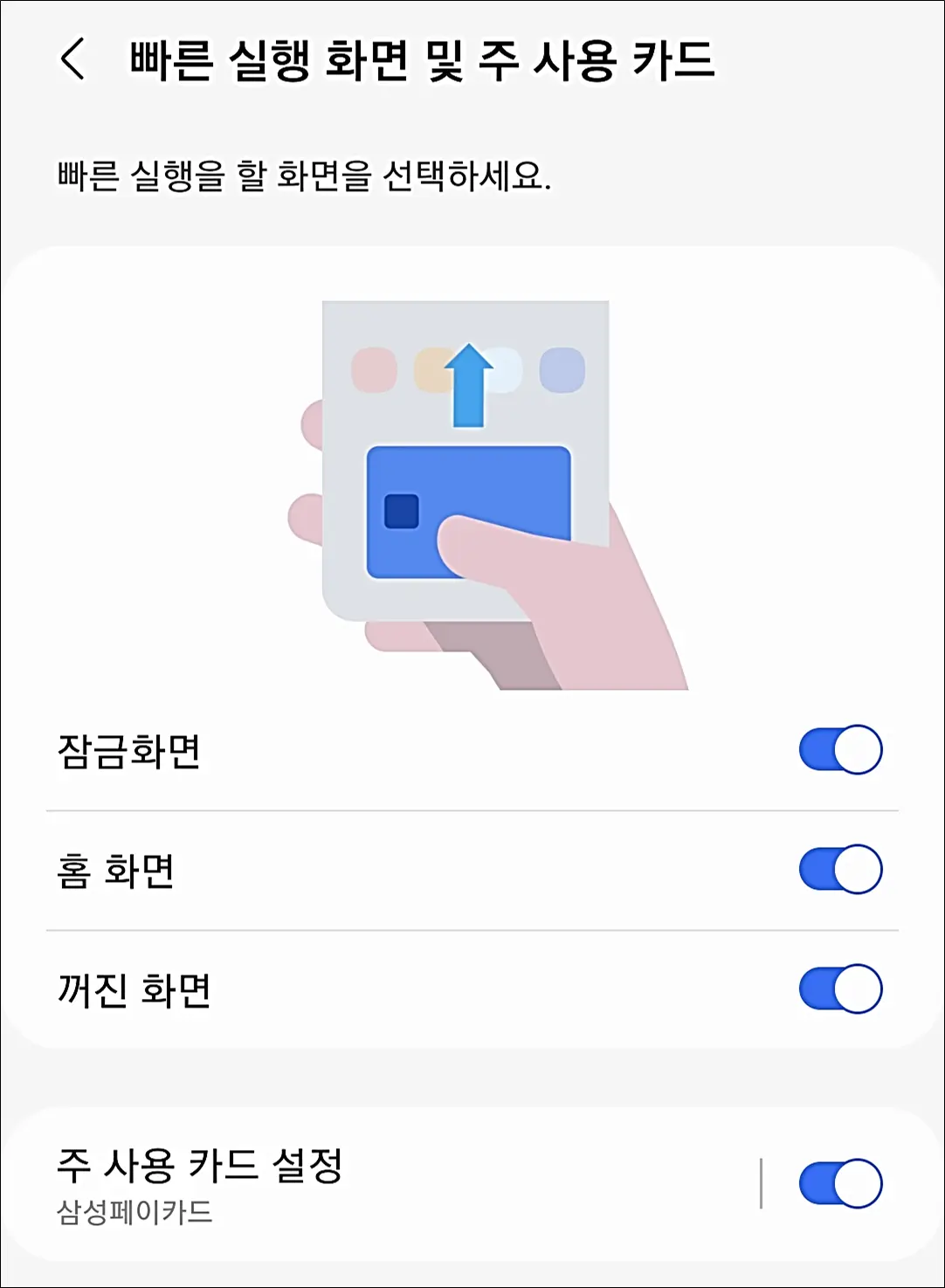Tap the yellow app icon in the illustration
The height and width of the screenshot is (1288, 945).
(434, 370)
